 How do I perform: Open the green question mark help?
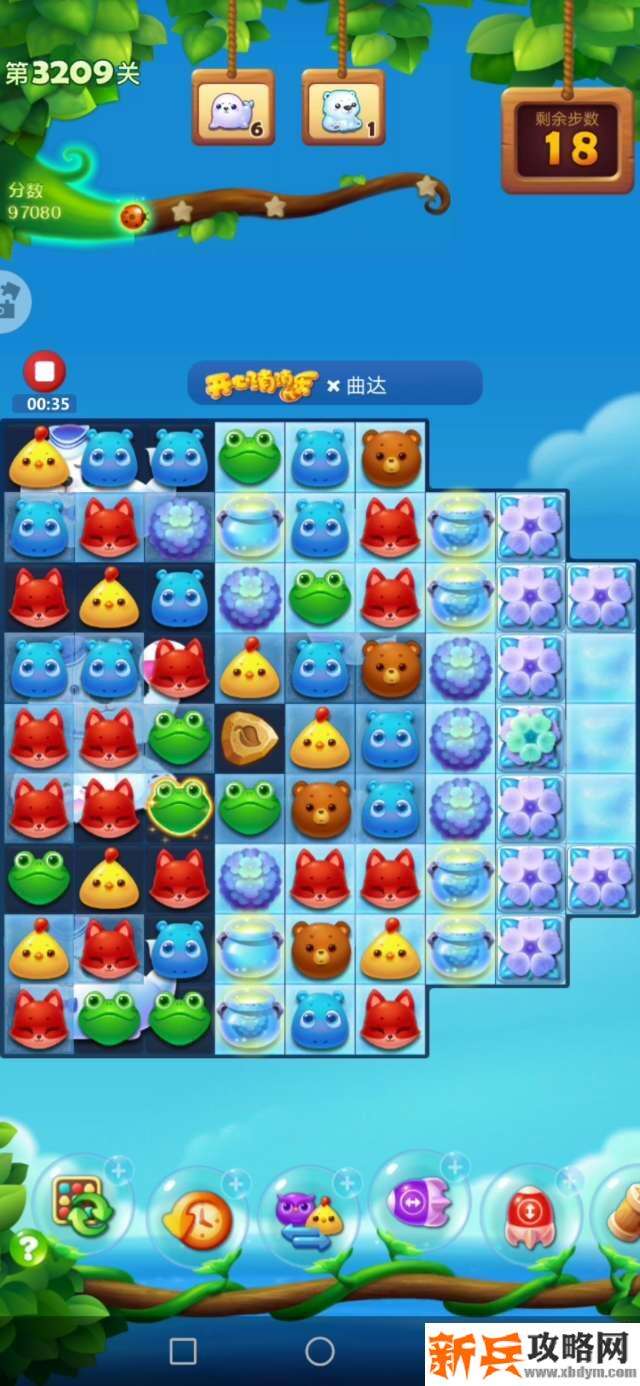coord(28,1248)
